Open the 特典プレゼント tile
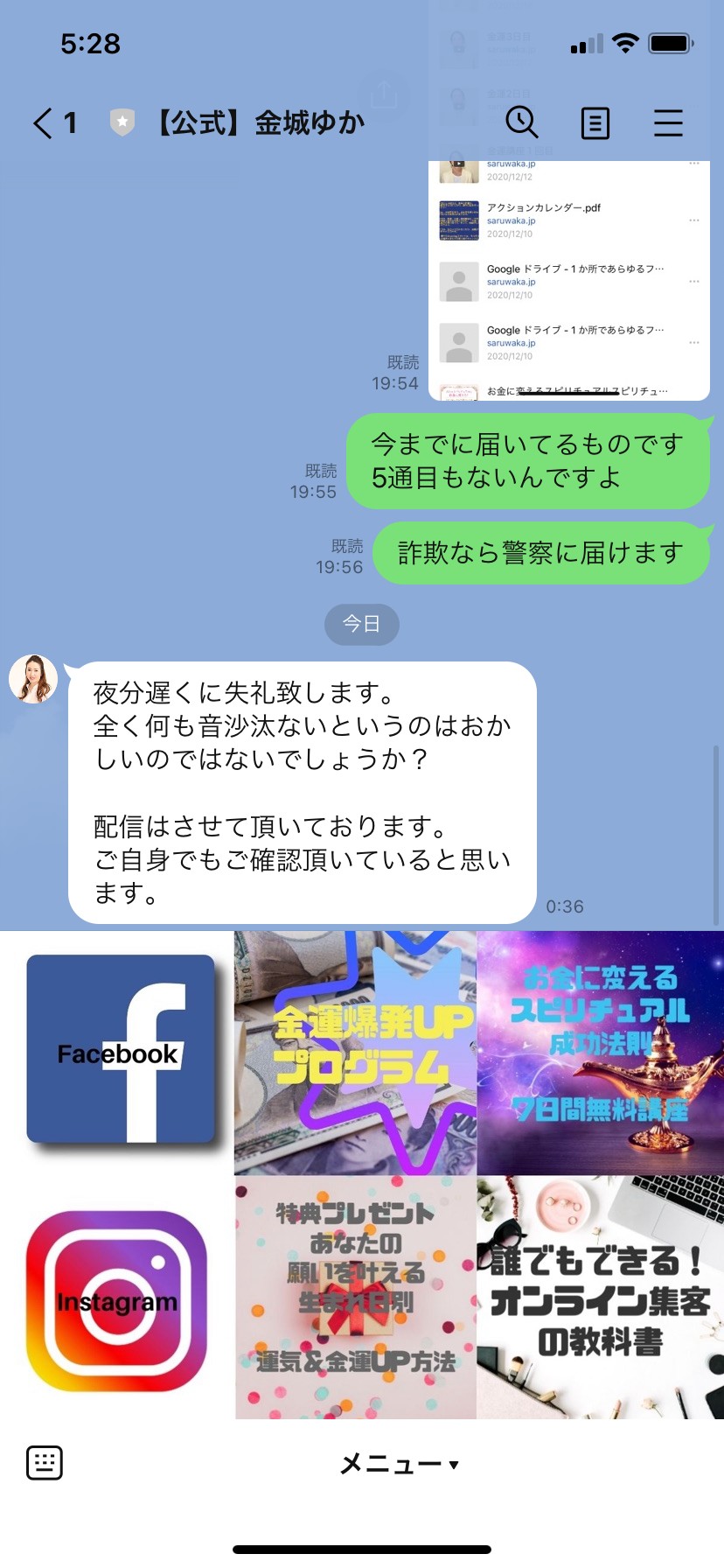This screenshot has height=1568, width=724. pos(356,1297)
